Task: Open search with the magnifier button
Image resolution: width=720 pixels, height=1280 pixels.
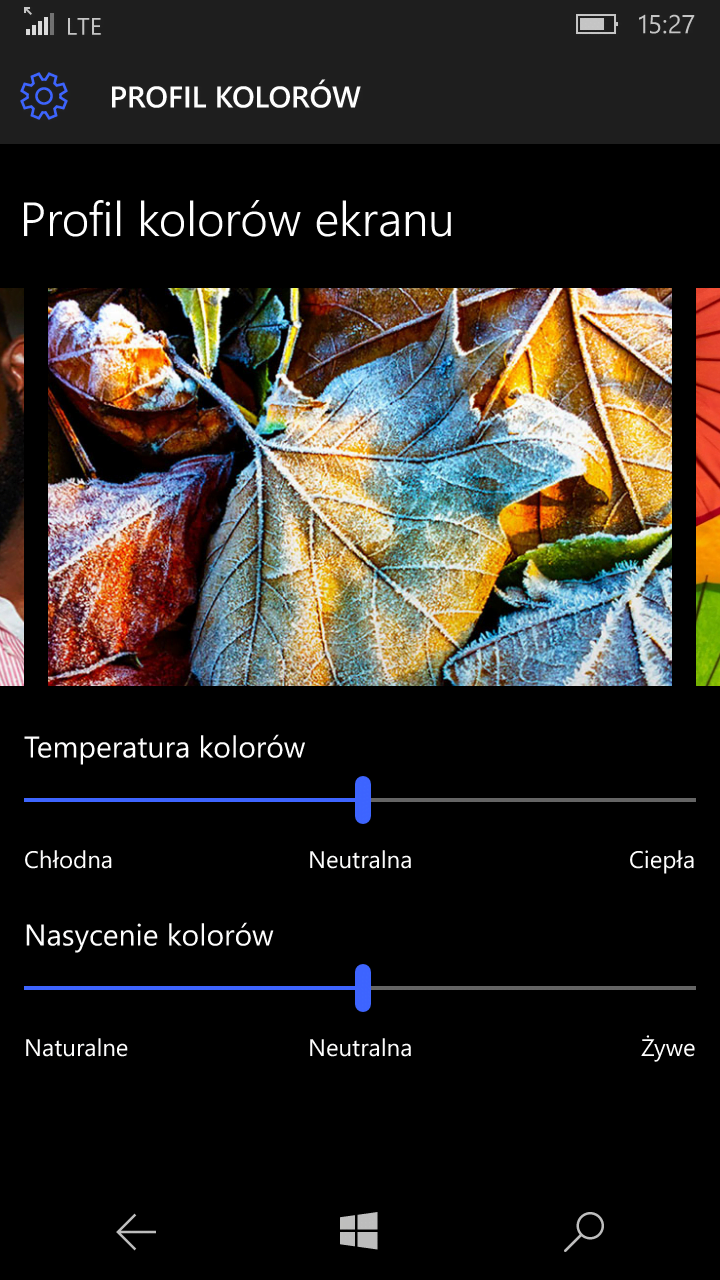Action: [584, 1232]
